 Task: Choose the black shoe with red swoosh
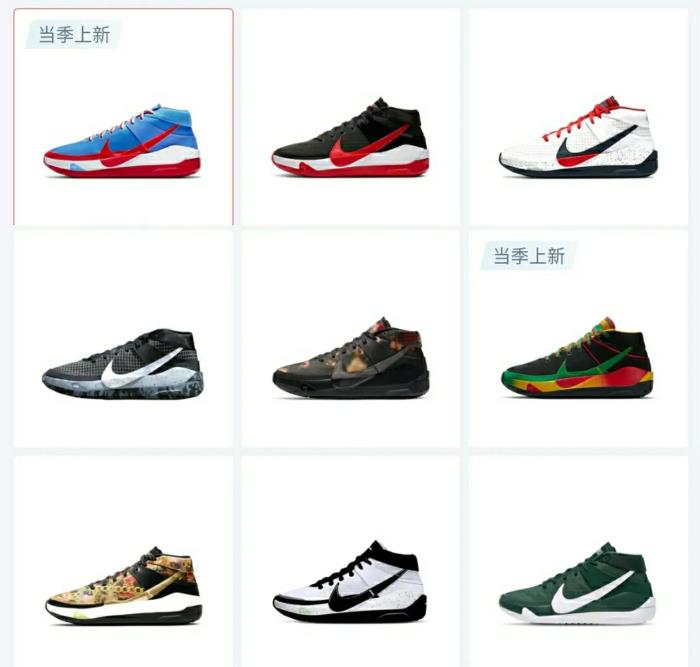tap(350, 140)
